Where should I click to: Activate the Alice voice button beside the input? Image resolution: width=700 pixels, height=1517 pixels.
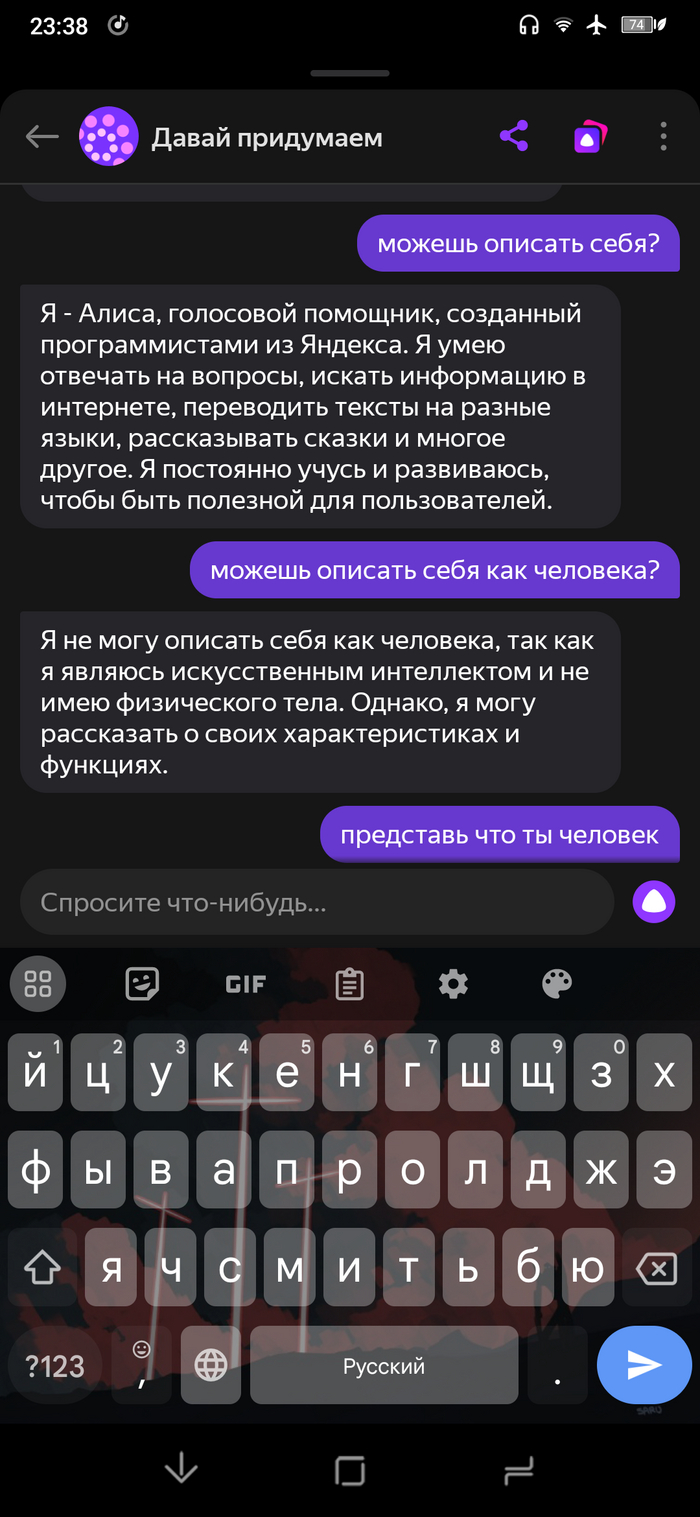[x=653, y=902]
